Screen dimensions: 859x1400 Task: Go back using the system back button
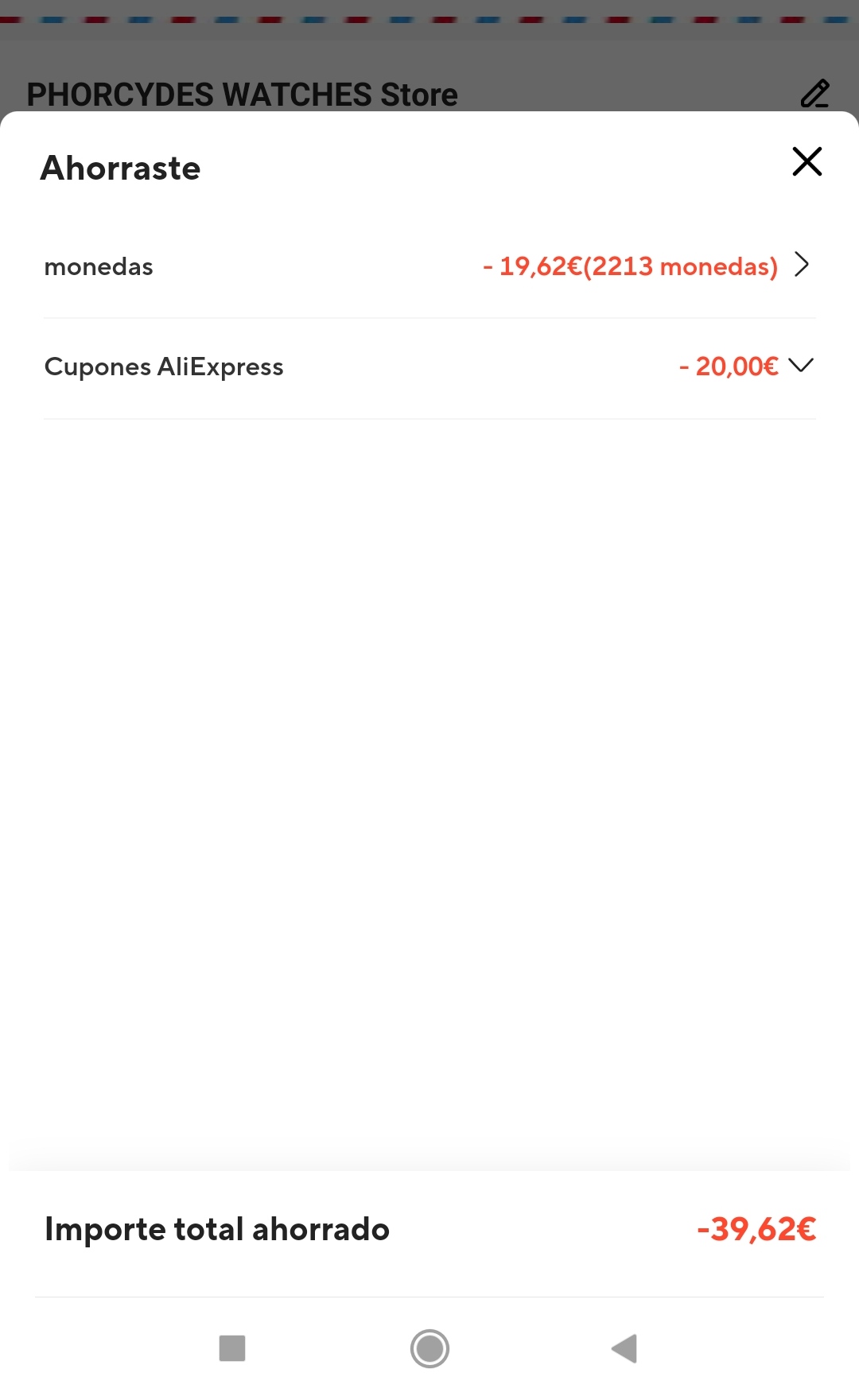624,1348
